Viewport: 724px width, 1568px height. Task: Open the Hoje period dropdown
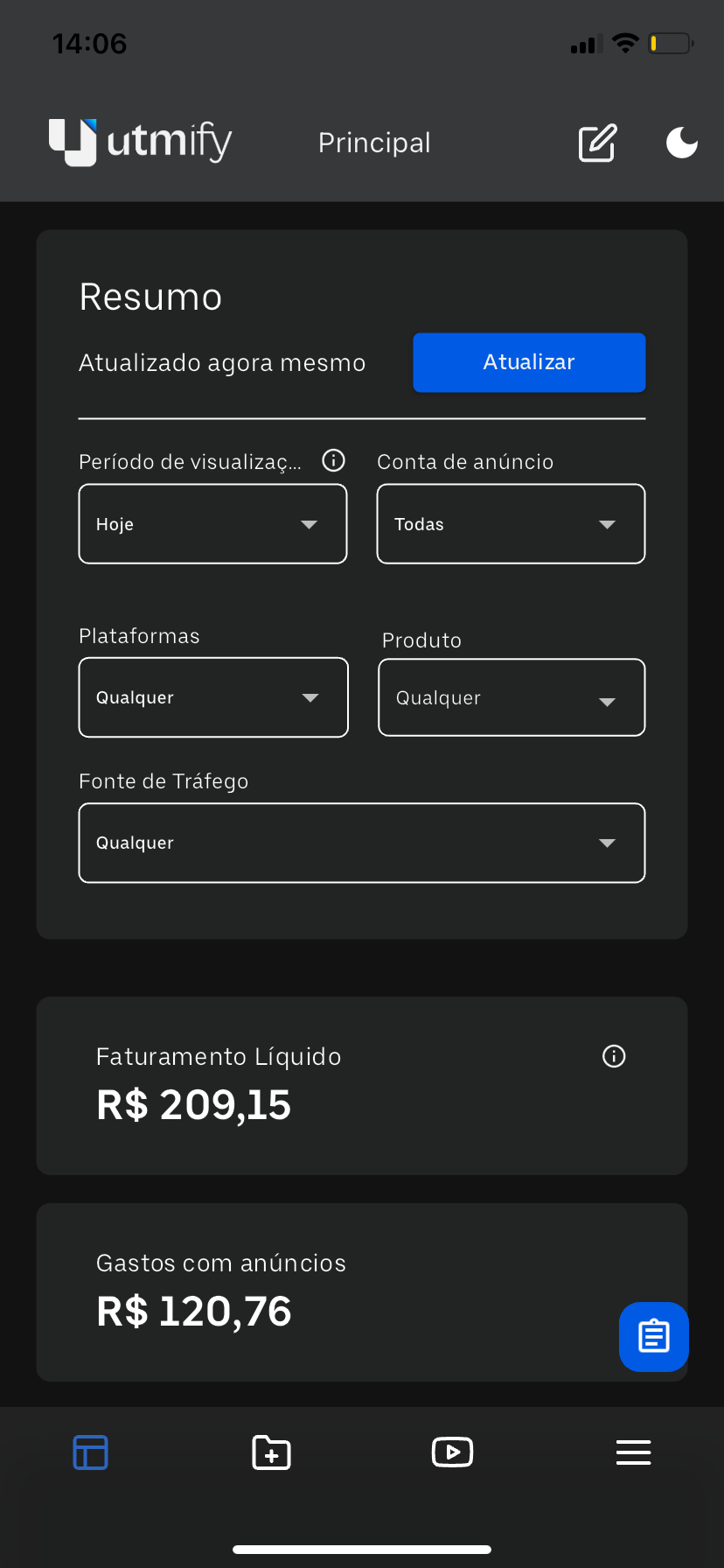coord(212,523)
